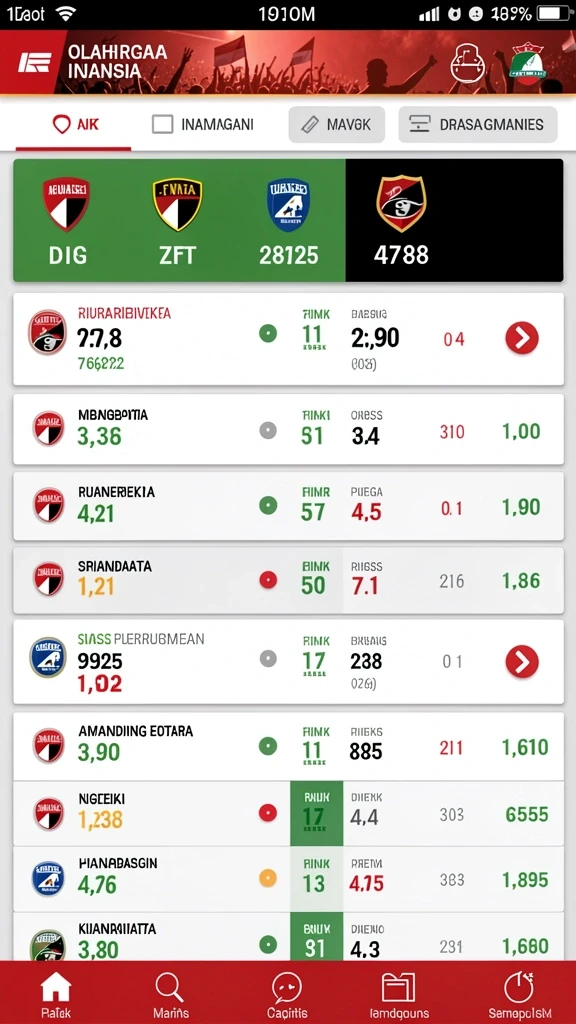Open the NIGEIKI row
576x1024 pixels.
pos(288,814)
